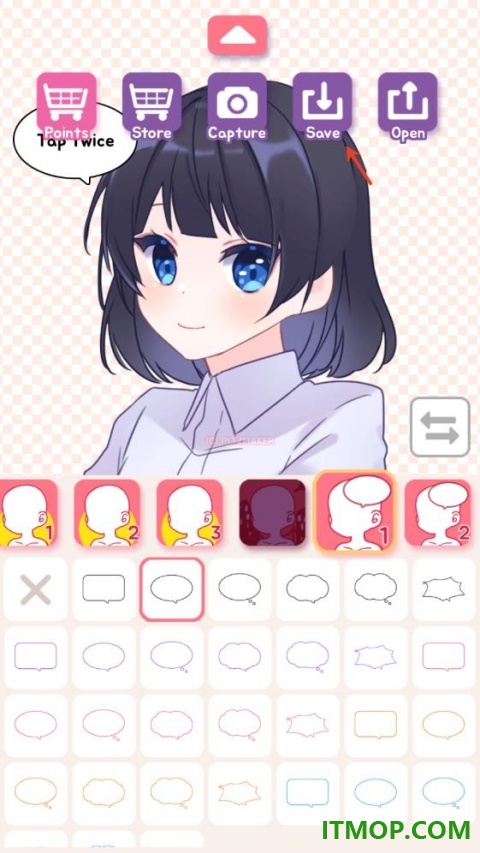
Task: Switch to back hair category 2
Action: pyautogui.click(x=107, y=512)
